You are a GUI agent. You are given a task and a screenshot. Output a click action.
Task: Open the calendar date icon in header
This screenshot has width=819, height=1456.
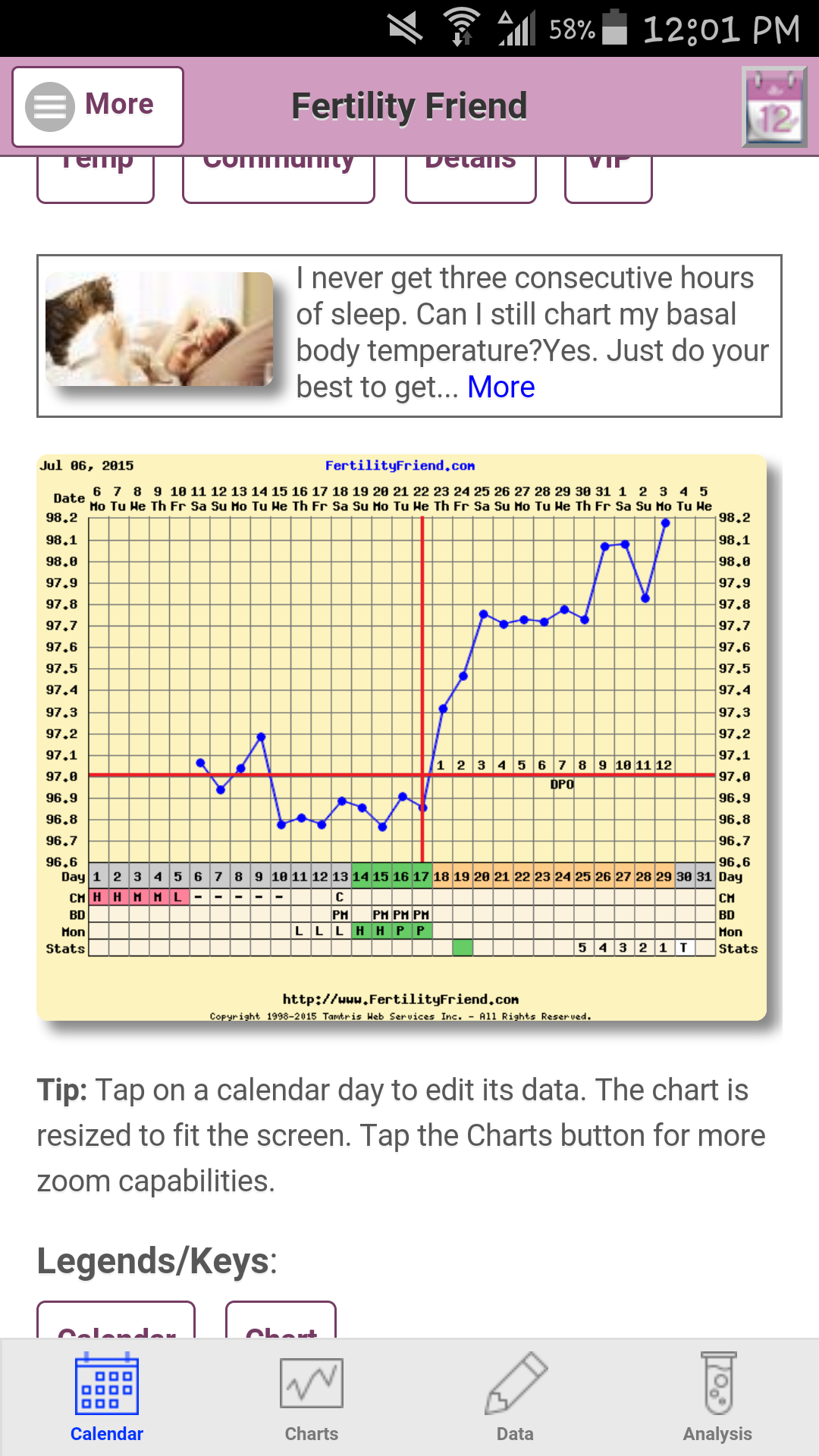click(x=774, y=106)
